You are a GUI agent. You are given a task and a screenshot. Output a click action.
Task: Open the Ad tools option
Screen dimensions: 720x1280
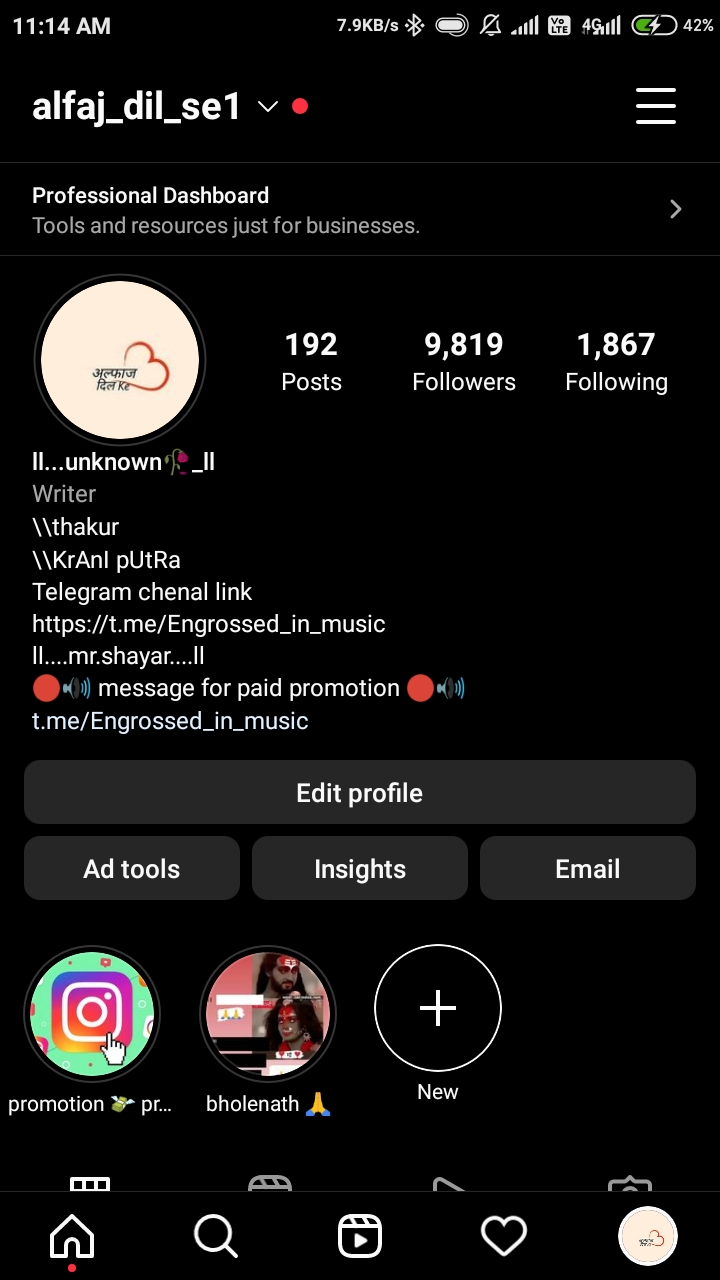[131, 868]
